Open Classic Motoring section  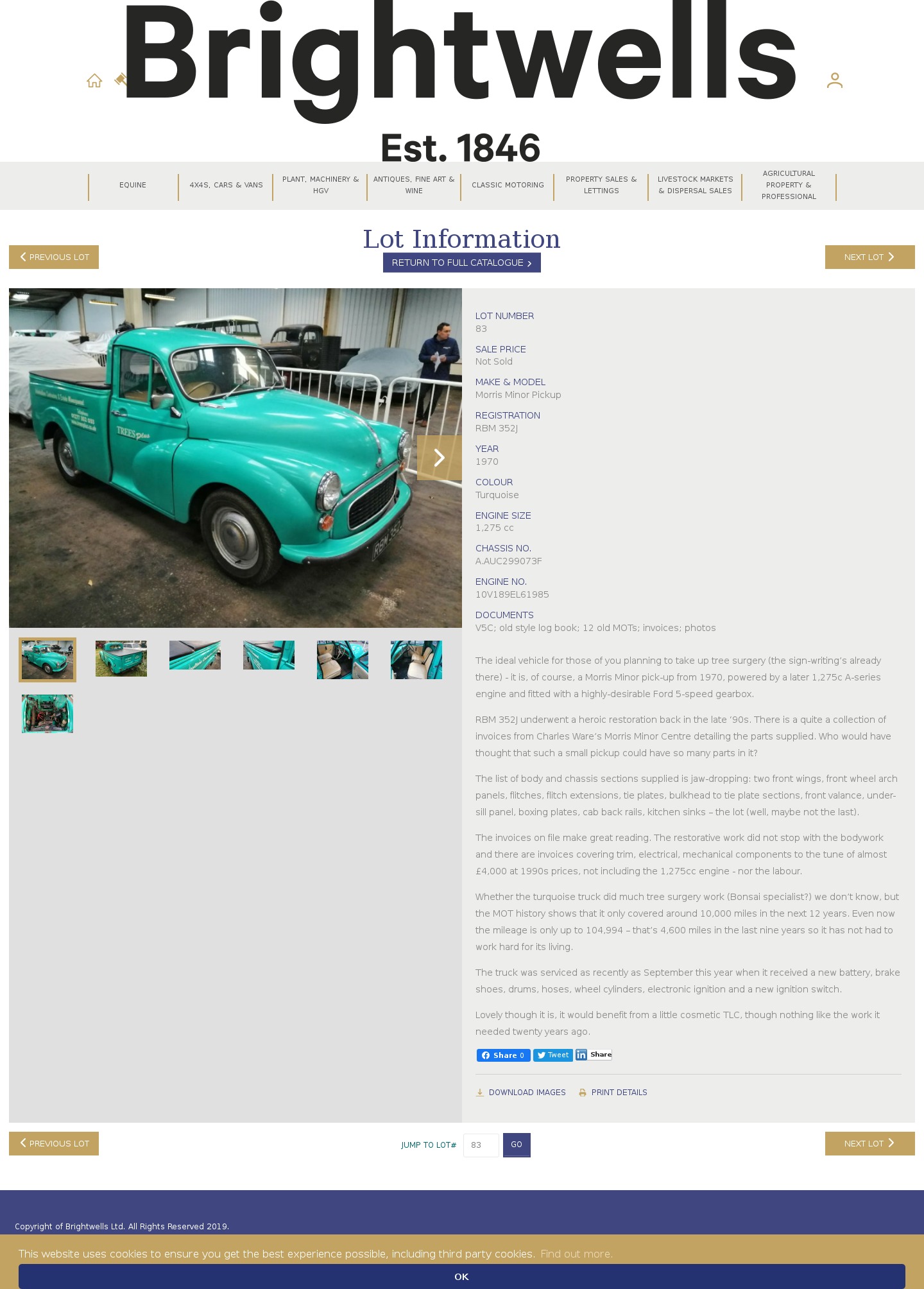tap(508, 185)
